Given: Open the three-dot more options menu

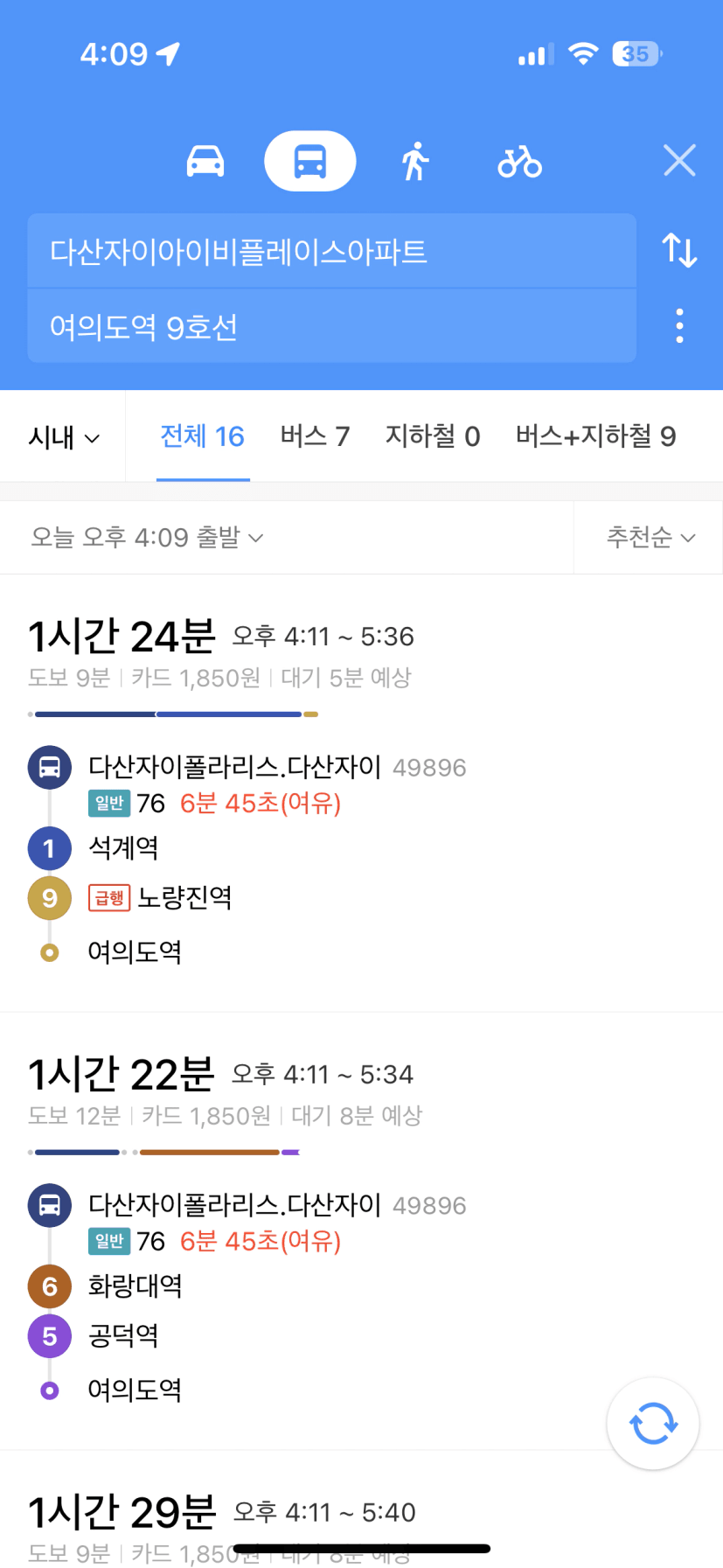Looking at the screenshot, I should (x=679, y=325).
